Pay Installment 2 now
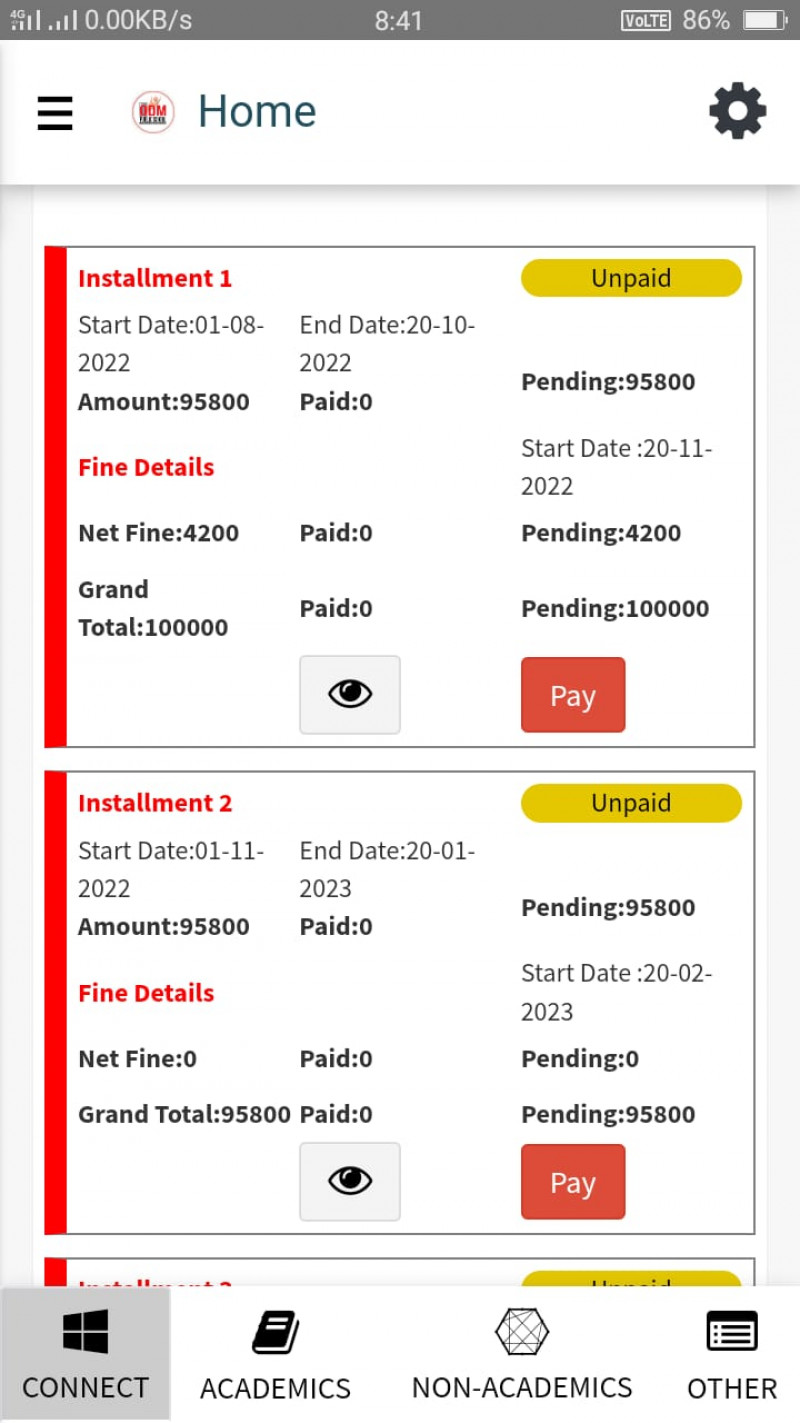The height and width of the screenshot is (1423, 800). pos(573,1182)
